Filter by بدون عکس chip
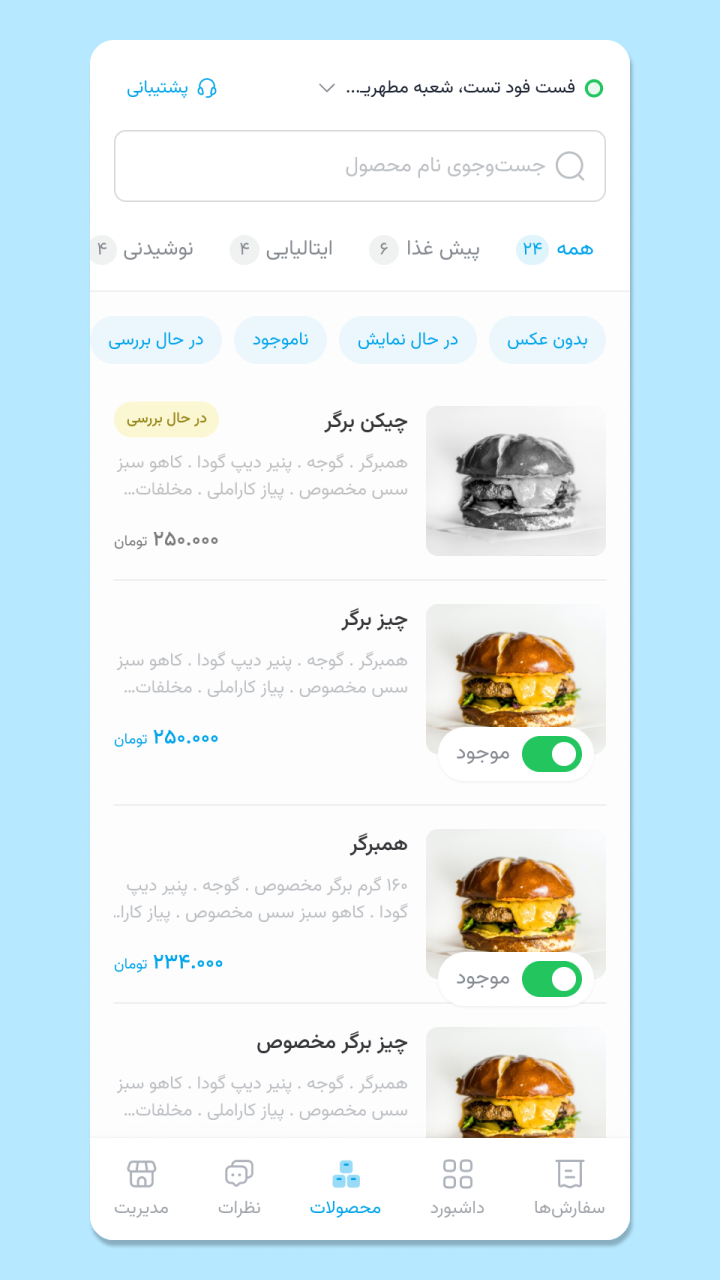 (547, 340)
